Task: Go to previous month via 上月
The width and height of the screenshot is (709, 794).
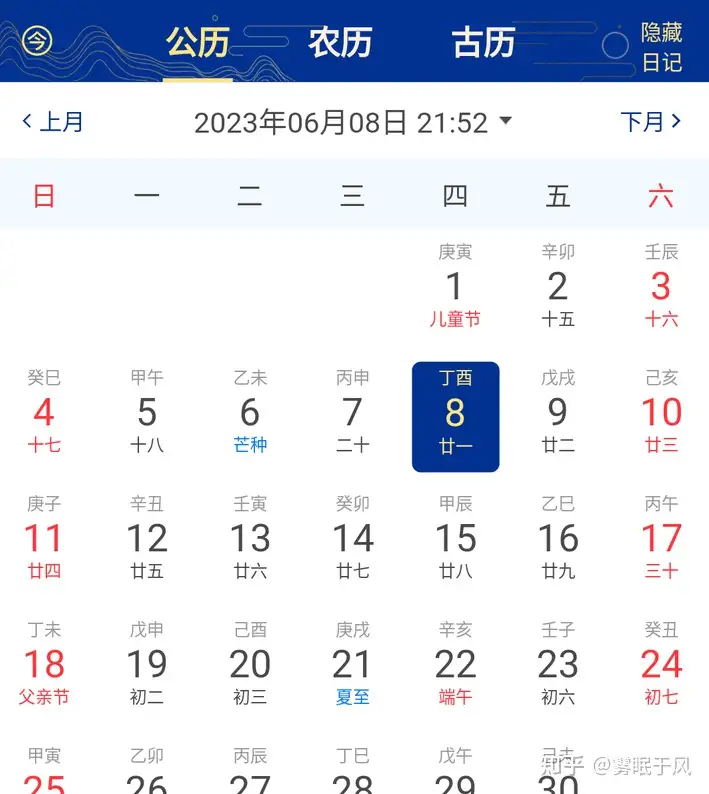Action: tap(53, 122)
